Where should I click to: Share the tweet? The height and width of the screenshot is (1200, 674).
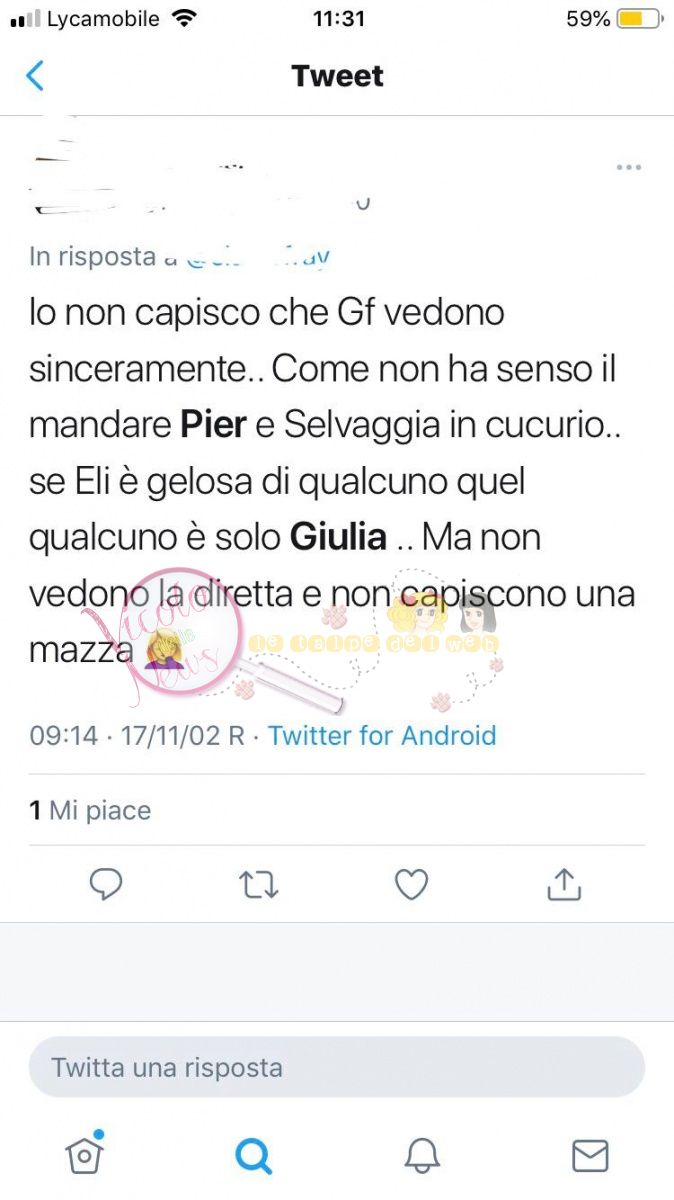coord(564,884)
